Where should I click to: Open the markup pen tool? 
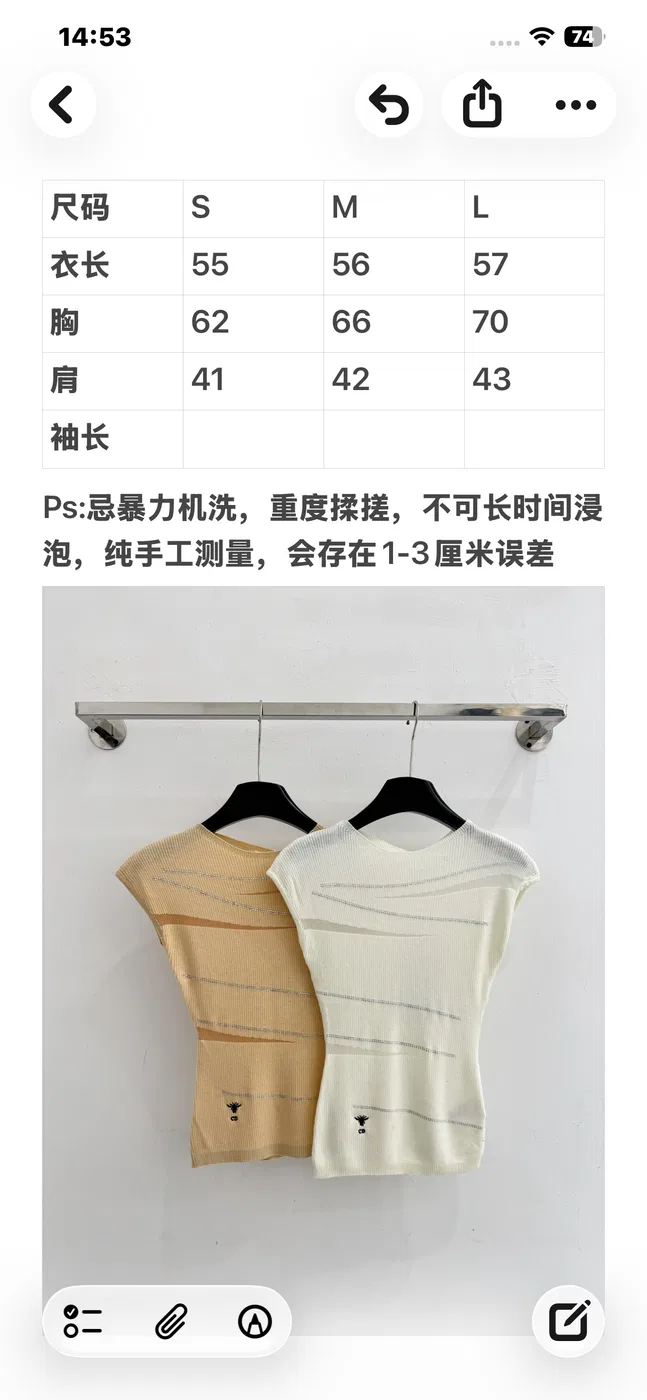pyautogui.click(x=255, y=1321)
